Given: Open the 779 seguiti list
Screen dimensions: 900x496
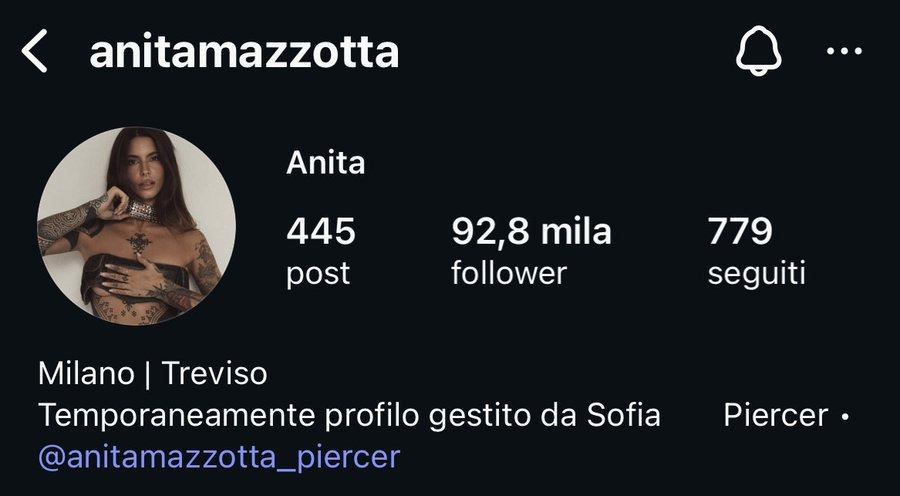Looking at the screenshot, I should [x=755, y=251].
